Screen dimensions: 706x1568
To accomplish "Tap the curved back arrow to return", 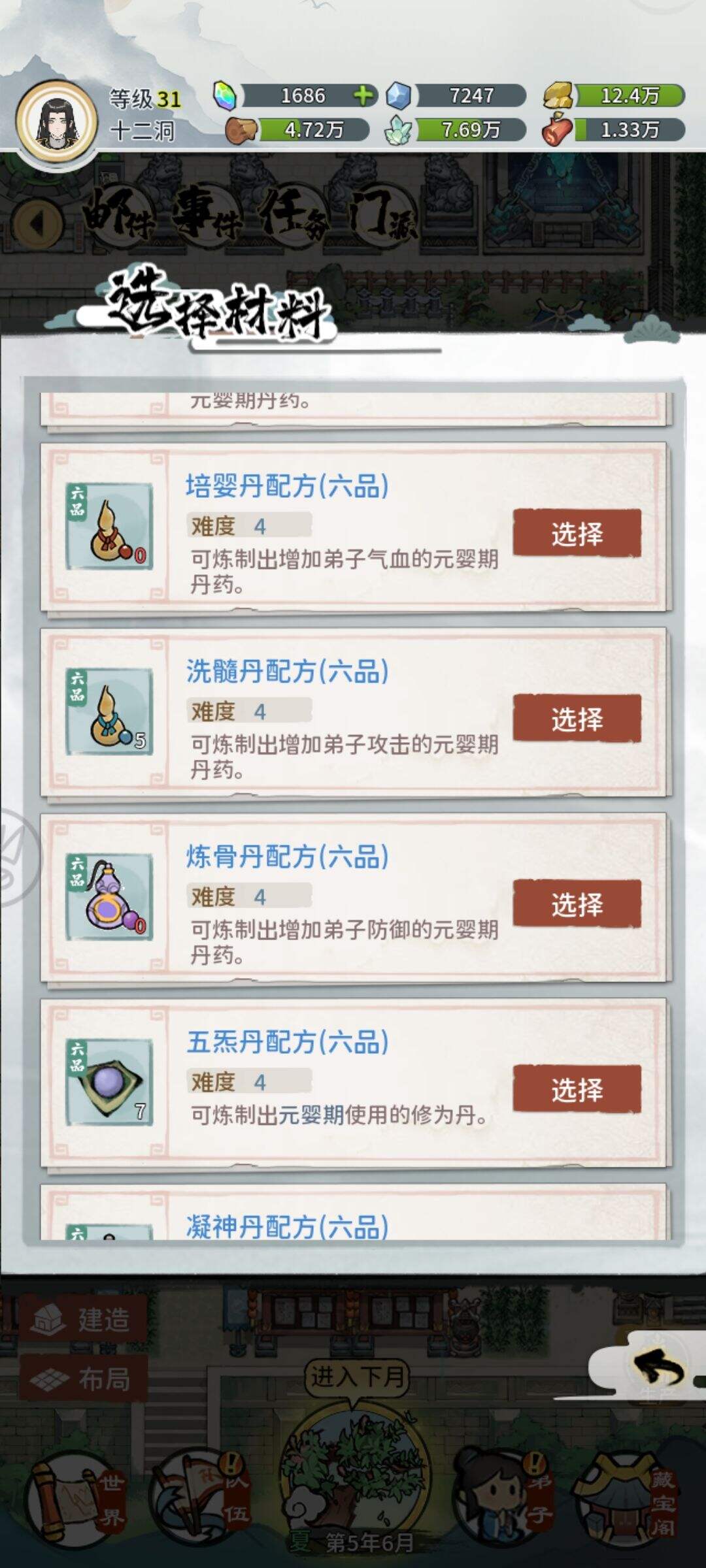I will 657,1367.
